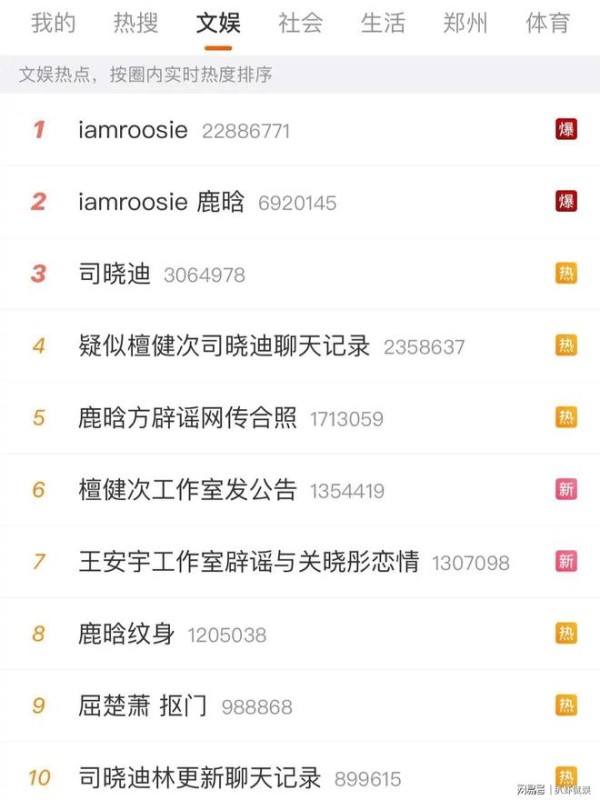View 司晓迪林更新聊天记录 topic
The height and width of the screenshot is (800, 600).
tap(200, 777)
